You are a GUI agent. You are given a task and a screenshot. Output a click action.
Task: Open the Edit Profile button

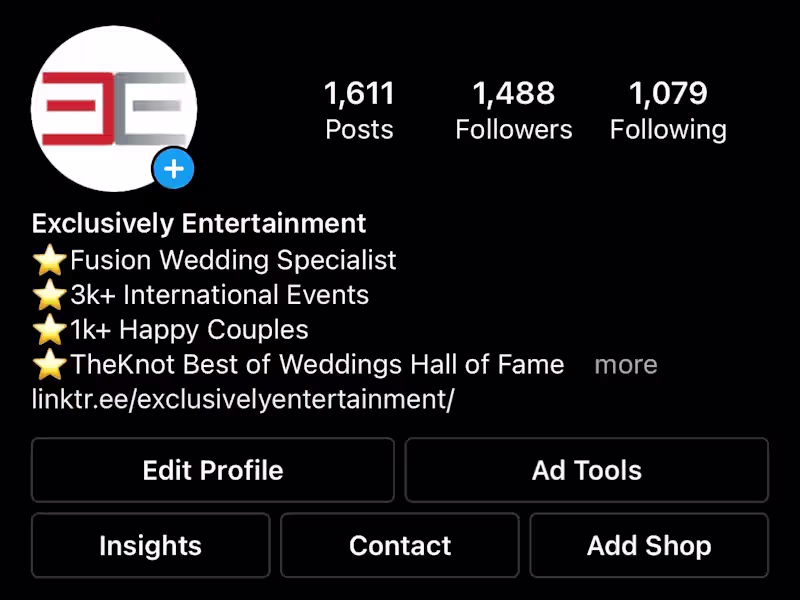point(213,470)
